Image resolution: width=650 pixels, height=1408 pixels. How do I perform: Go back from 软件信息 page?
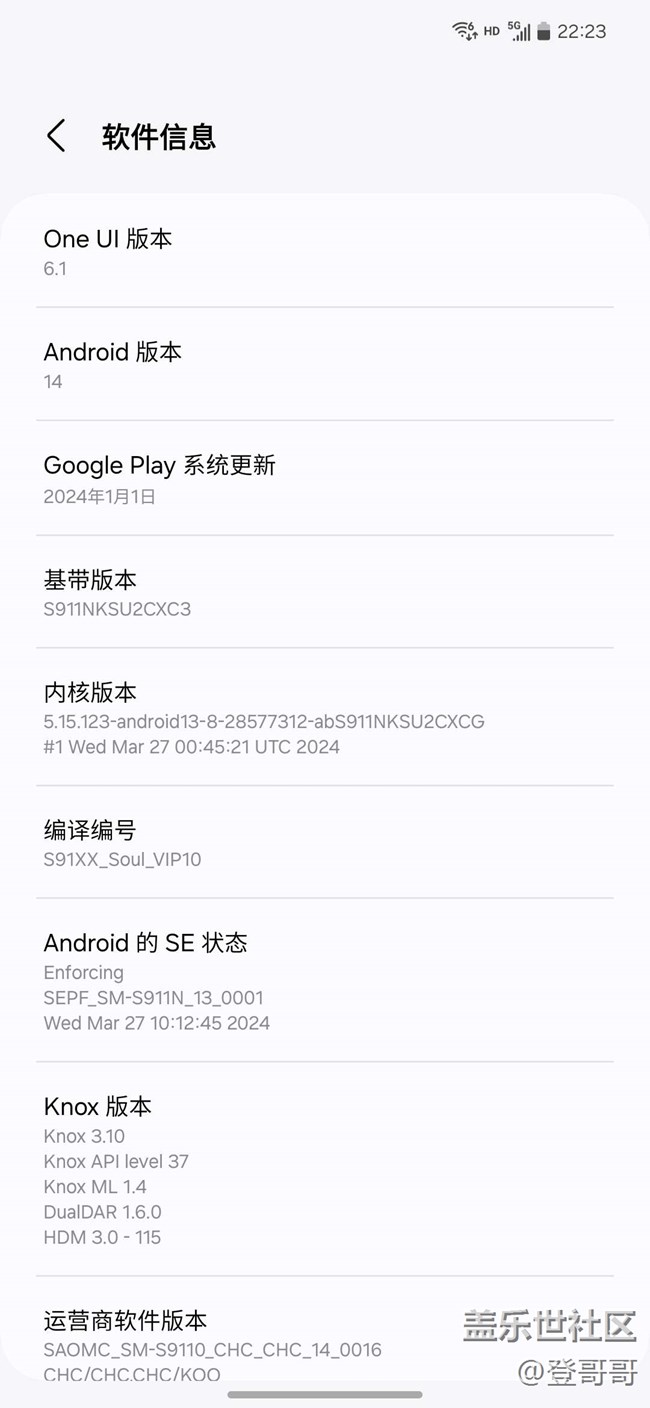[56, 136]
